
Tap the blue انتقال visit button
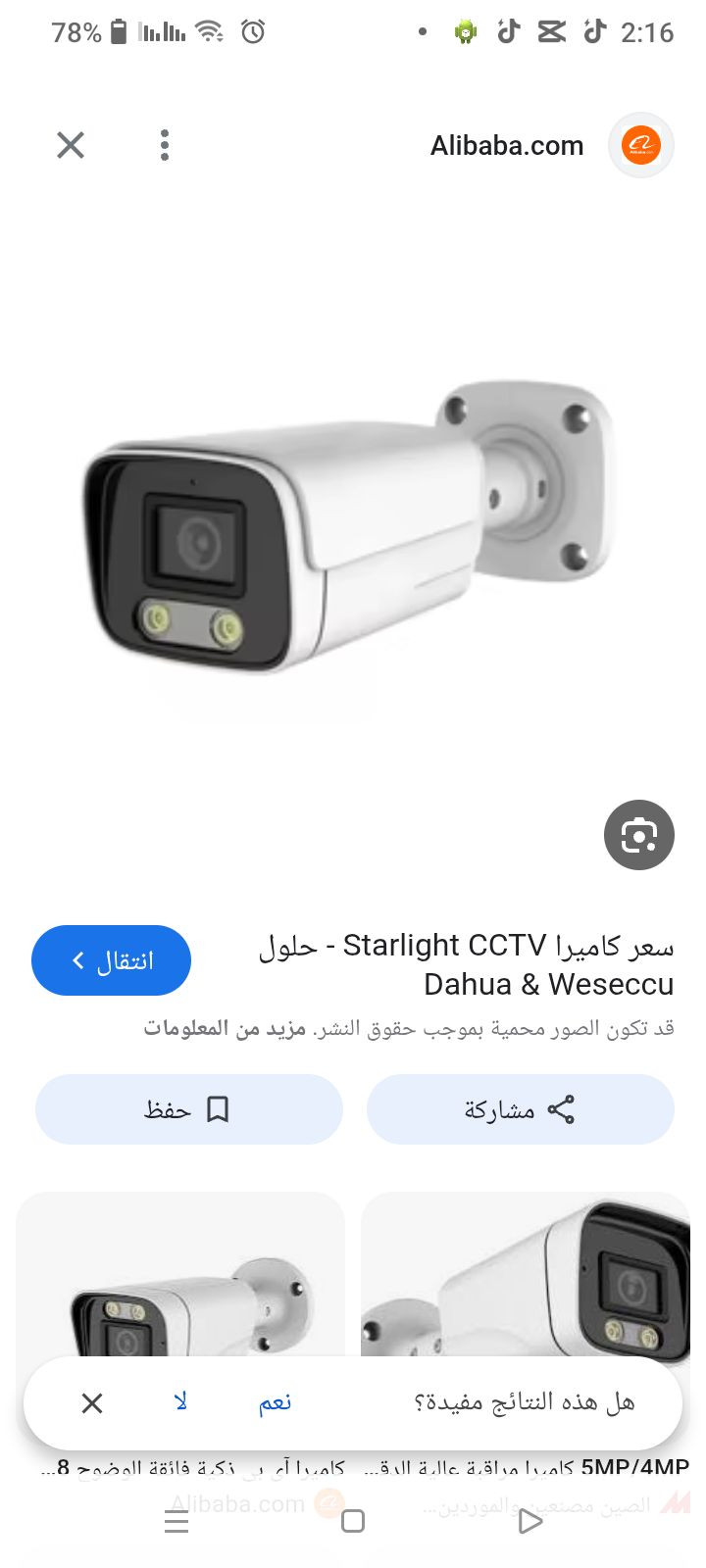(111, 960)
